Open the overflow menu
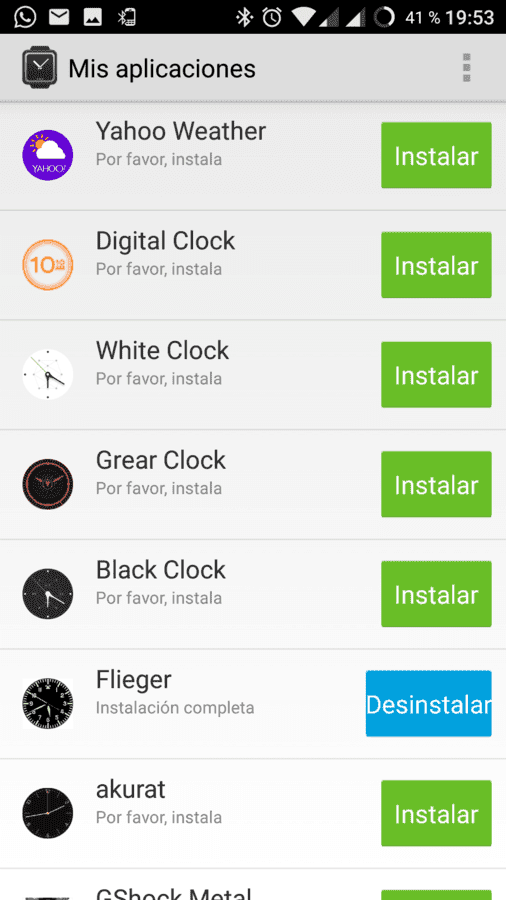The height and width of the screenshot is (900, 506). click(466, 68)
